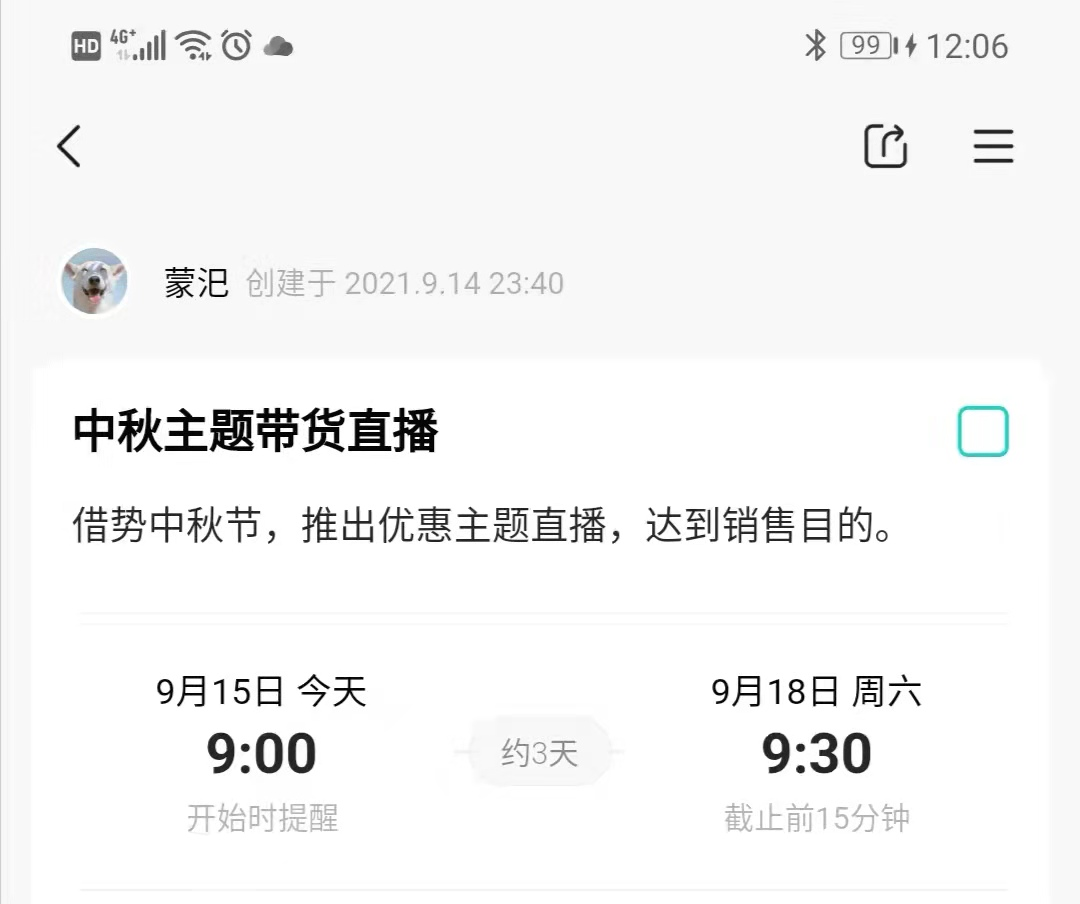Edit the task title 中秋主题带货直播
1080x904 pixels.
[256, 432]
